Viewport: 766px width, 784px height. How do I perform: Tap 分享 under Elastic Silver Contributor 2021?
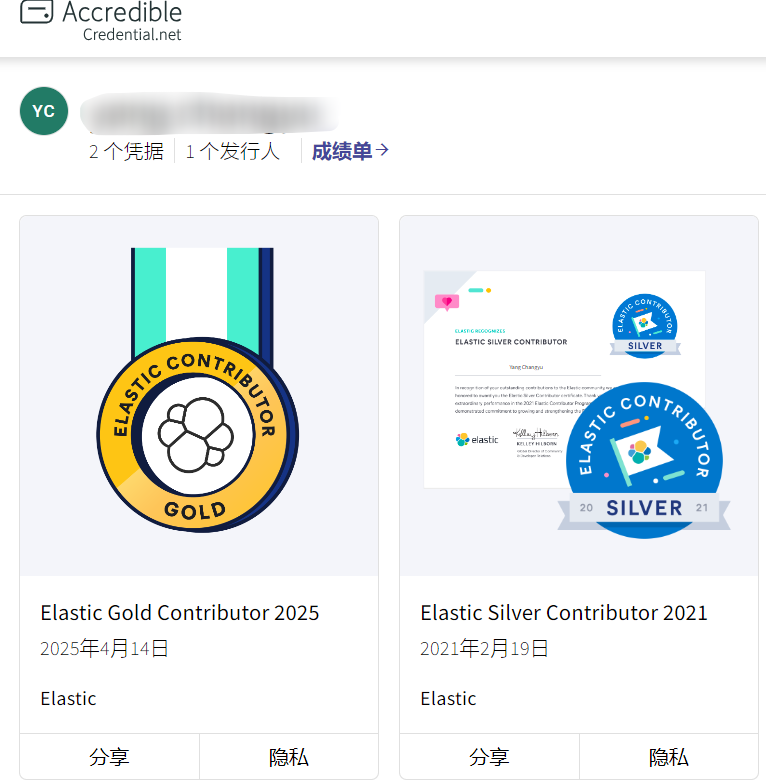tap(489, 757)
